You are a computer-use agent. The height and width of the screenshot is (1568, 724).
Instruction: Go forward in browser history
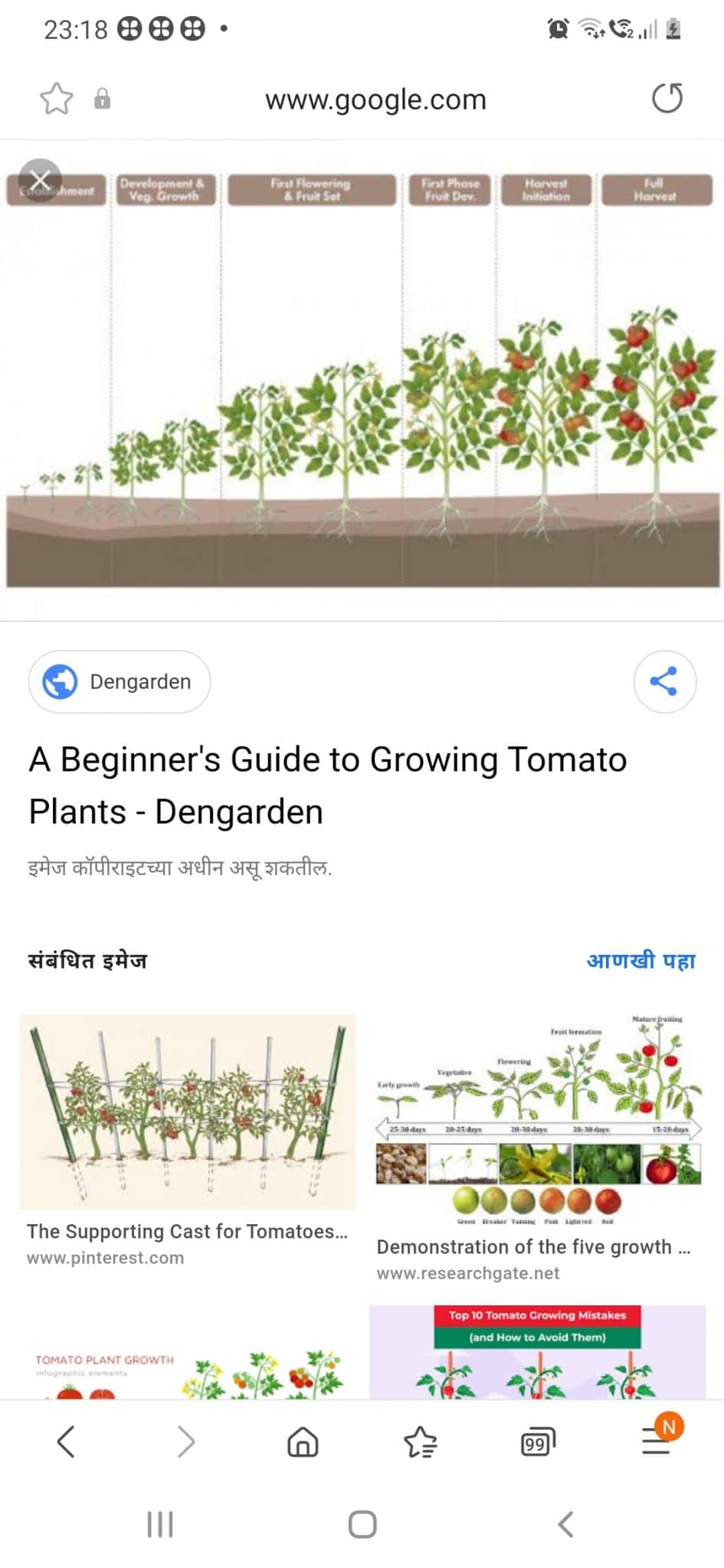click(185, 1442)
